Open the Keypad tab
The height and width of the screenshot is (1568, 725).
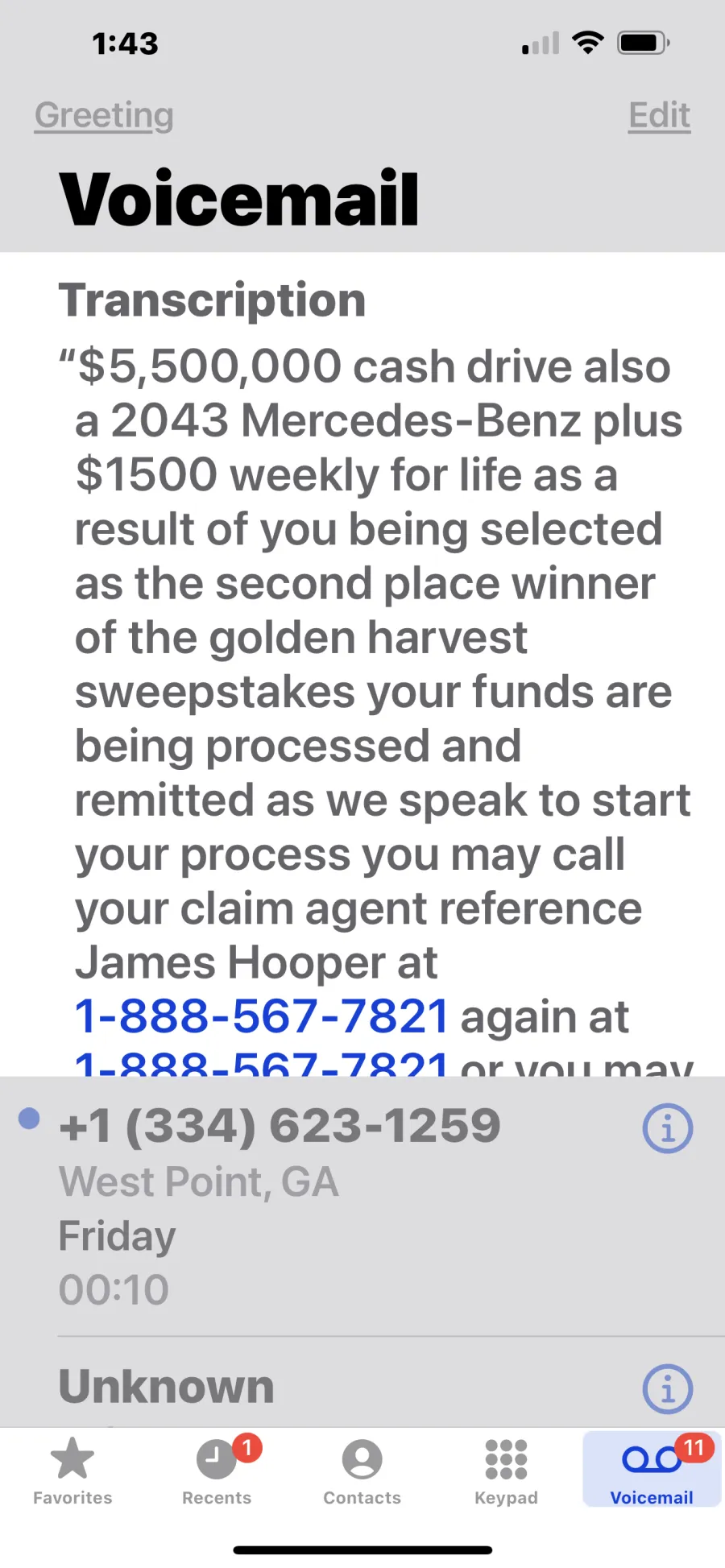[x=506, y=1471]
